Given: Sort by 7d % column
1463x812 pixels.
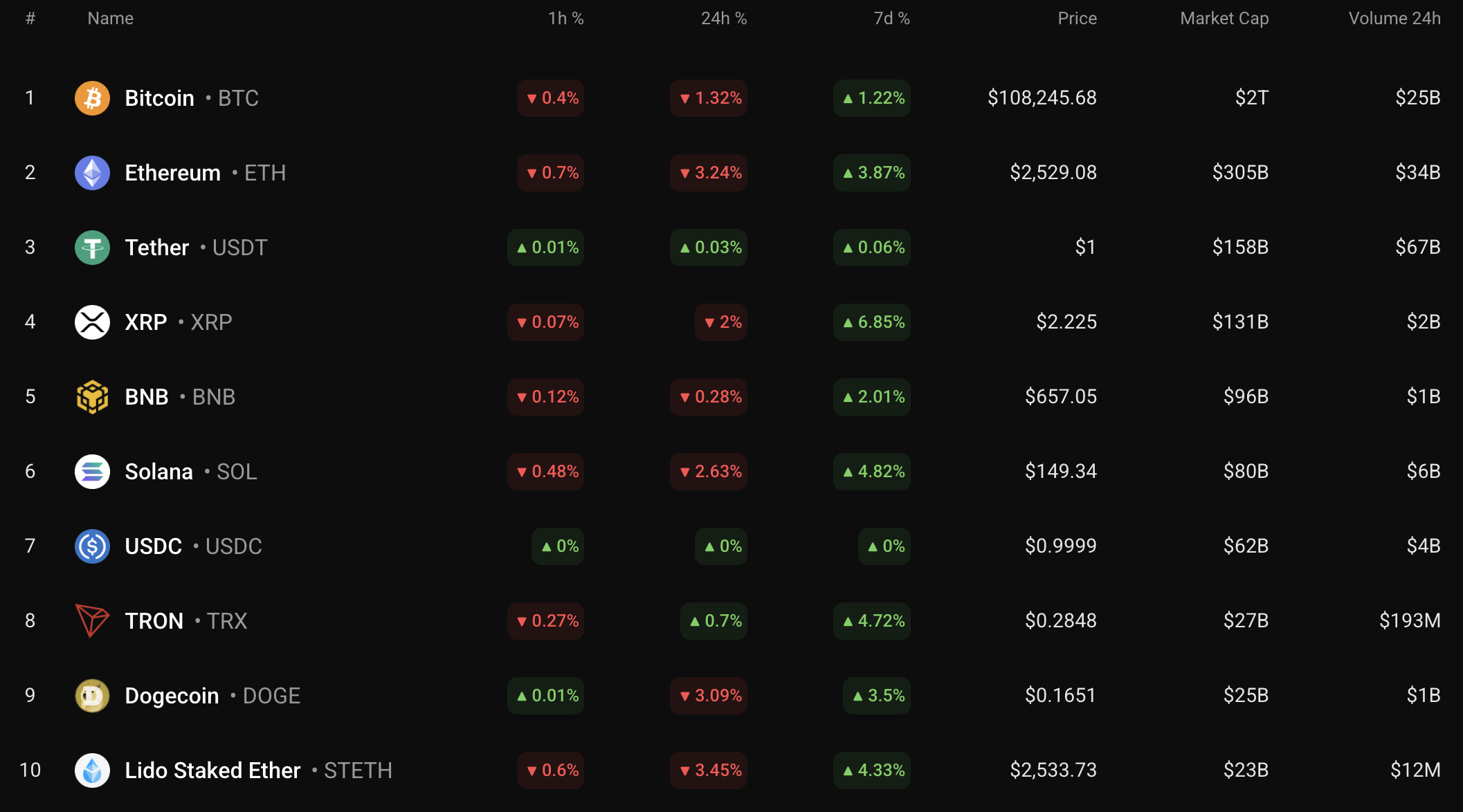Looking at the screenshot, I should (891, 19).
